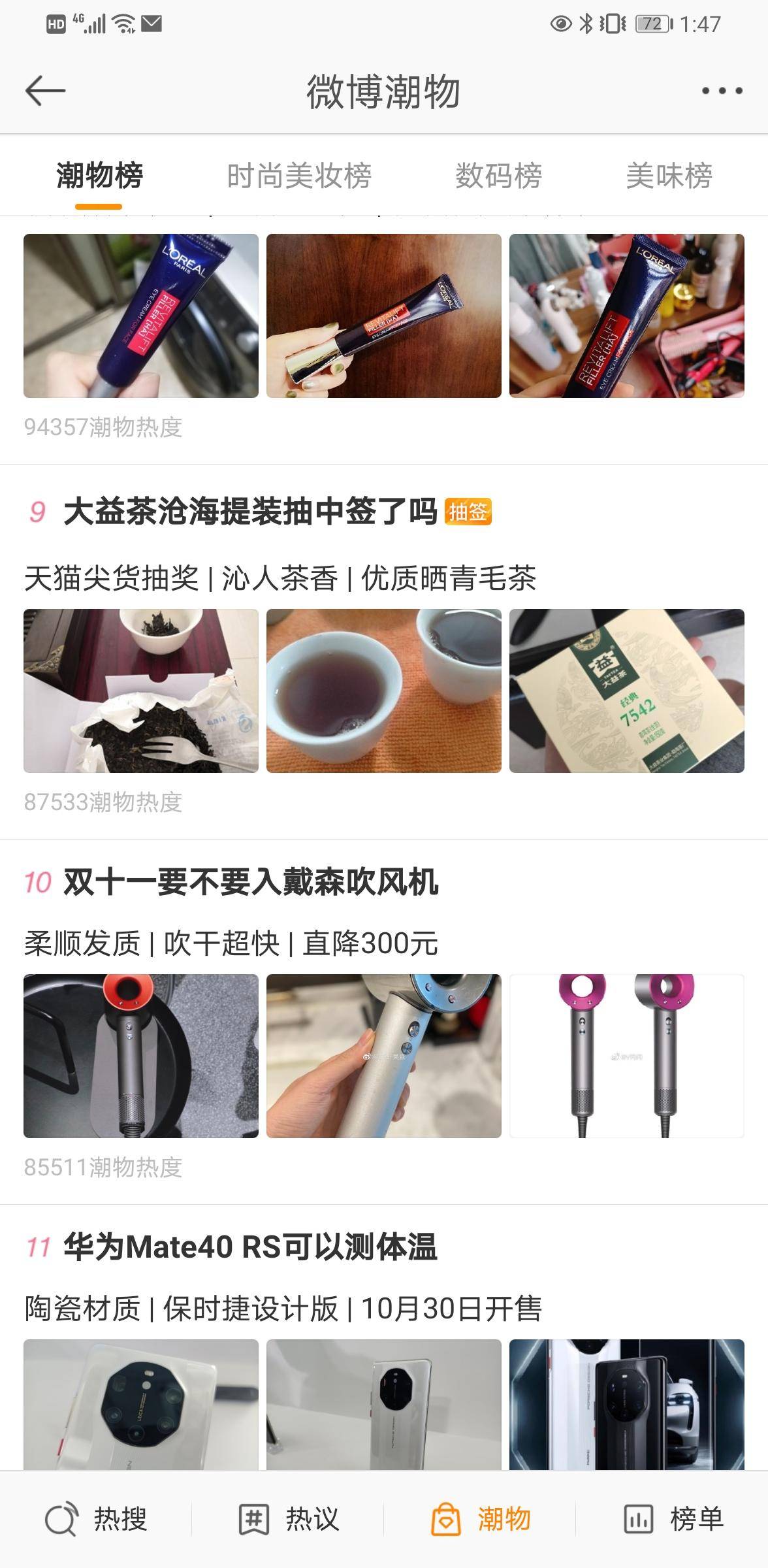Switch to the 时尚美妆榜 tab

pos(299,176)
